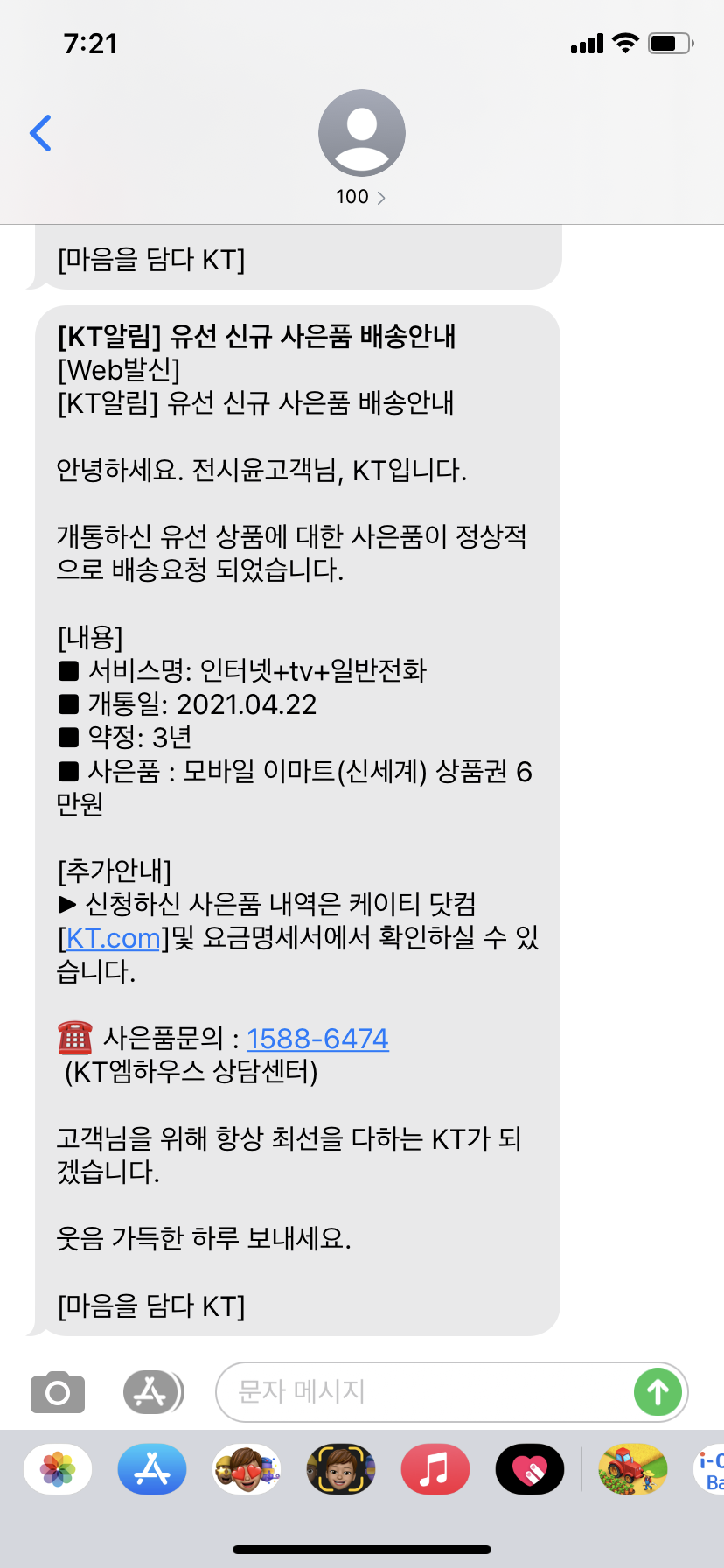This screenshot has height=1568, width=724.
Task: Open the App Store iMessage app
Action: click(x=152, y=1469)
